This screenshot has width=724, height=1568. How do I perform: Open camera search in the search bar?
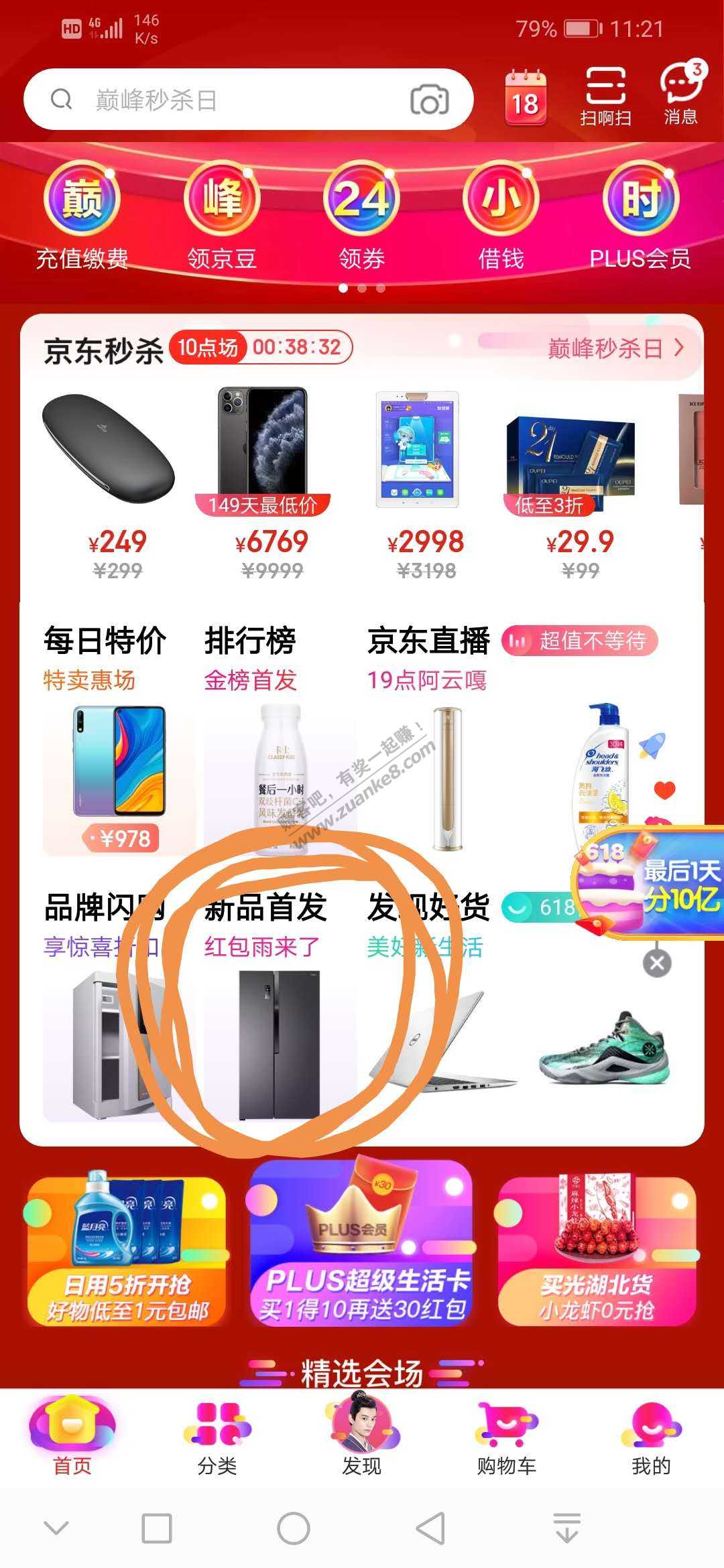tap(429, 101)
